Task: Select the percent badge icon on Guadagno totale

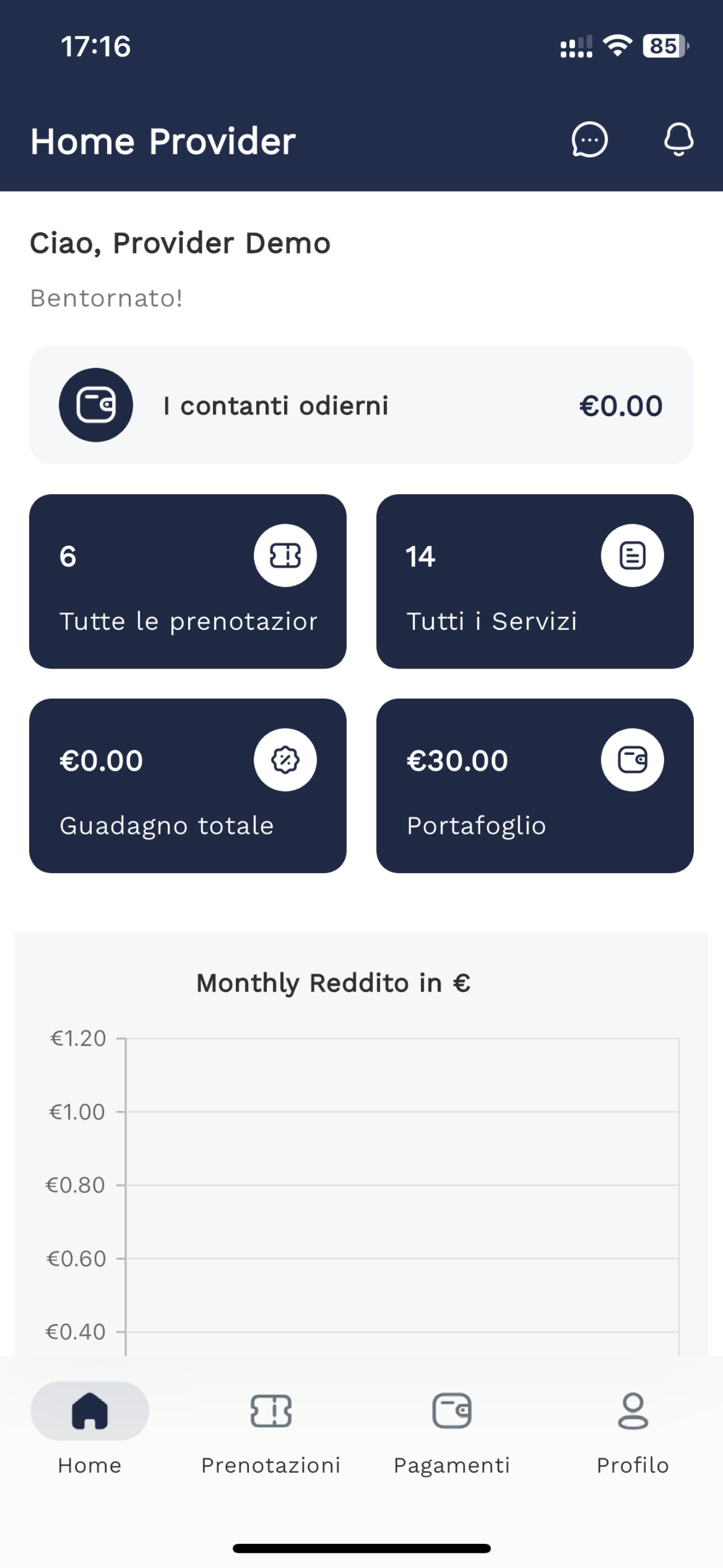Action: tap(285, 759)
